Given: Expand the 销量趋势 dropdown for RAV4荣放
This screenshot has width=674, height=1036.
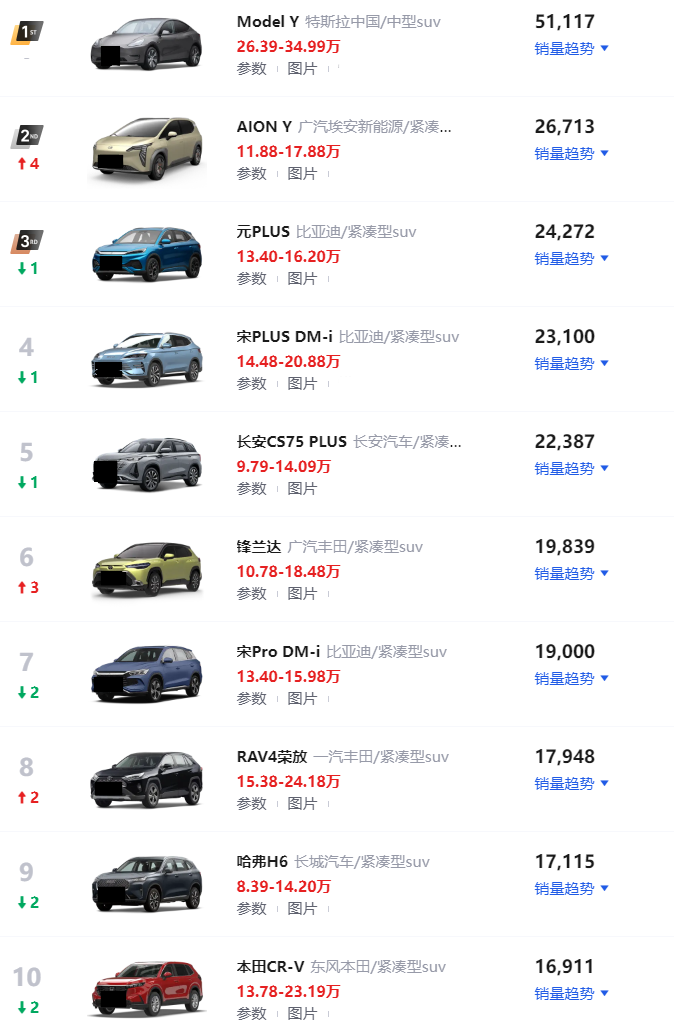Looking at the screenshot, I should pos(571,783).
